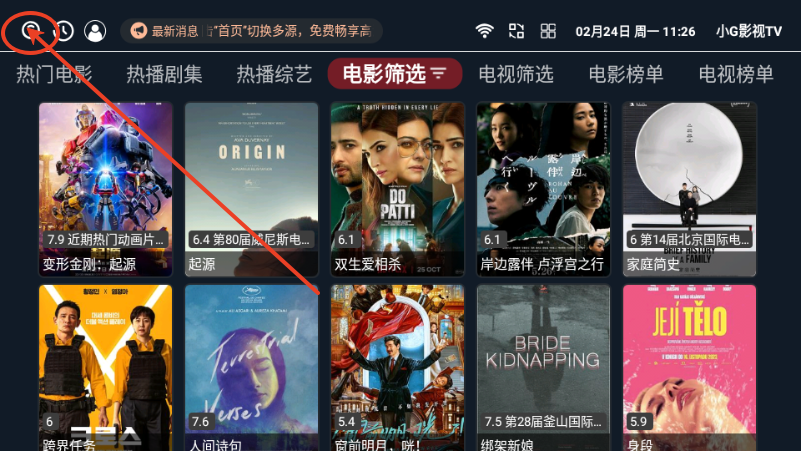The height and width of the screenshot is (451, 801).
Task: Open the movie 变形金刚：起源
Action: pos(105,188)
